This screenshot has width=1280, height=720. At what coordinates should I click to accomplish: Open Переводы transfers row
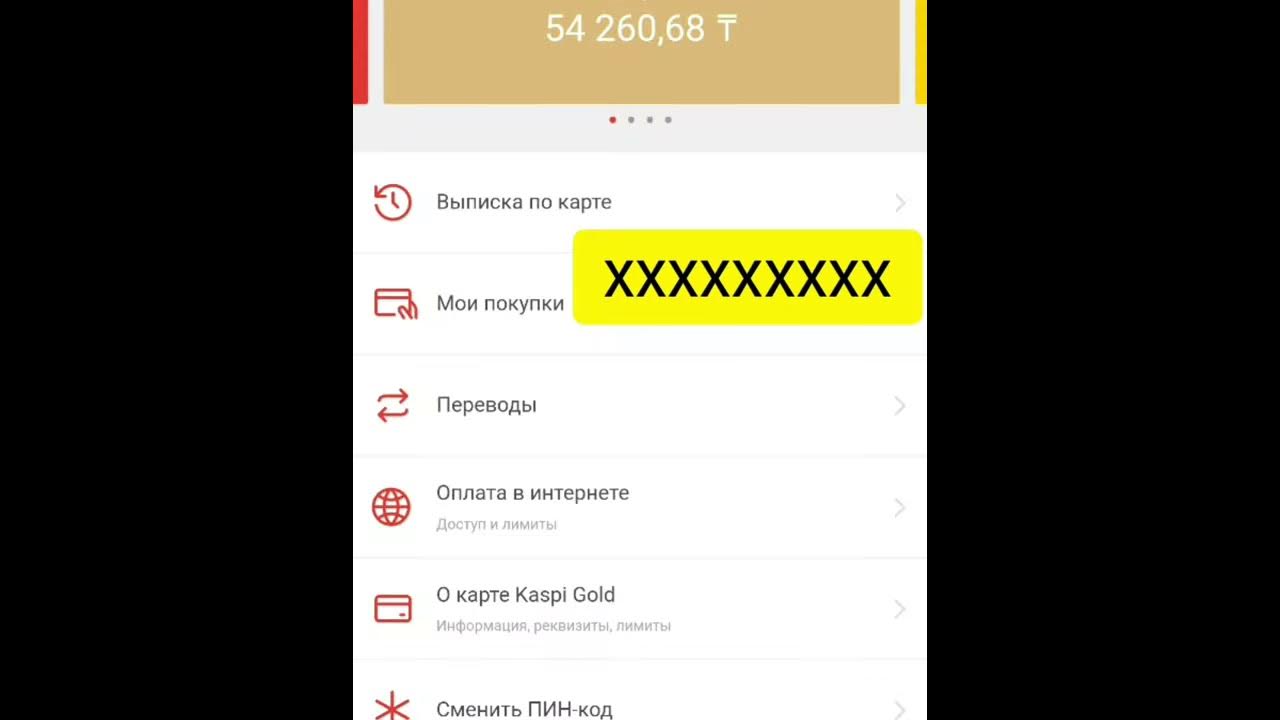(x=486, y=405)
